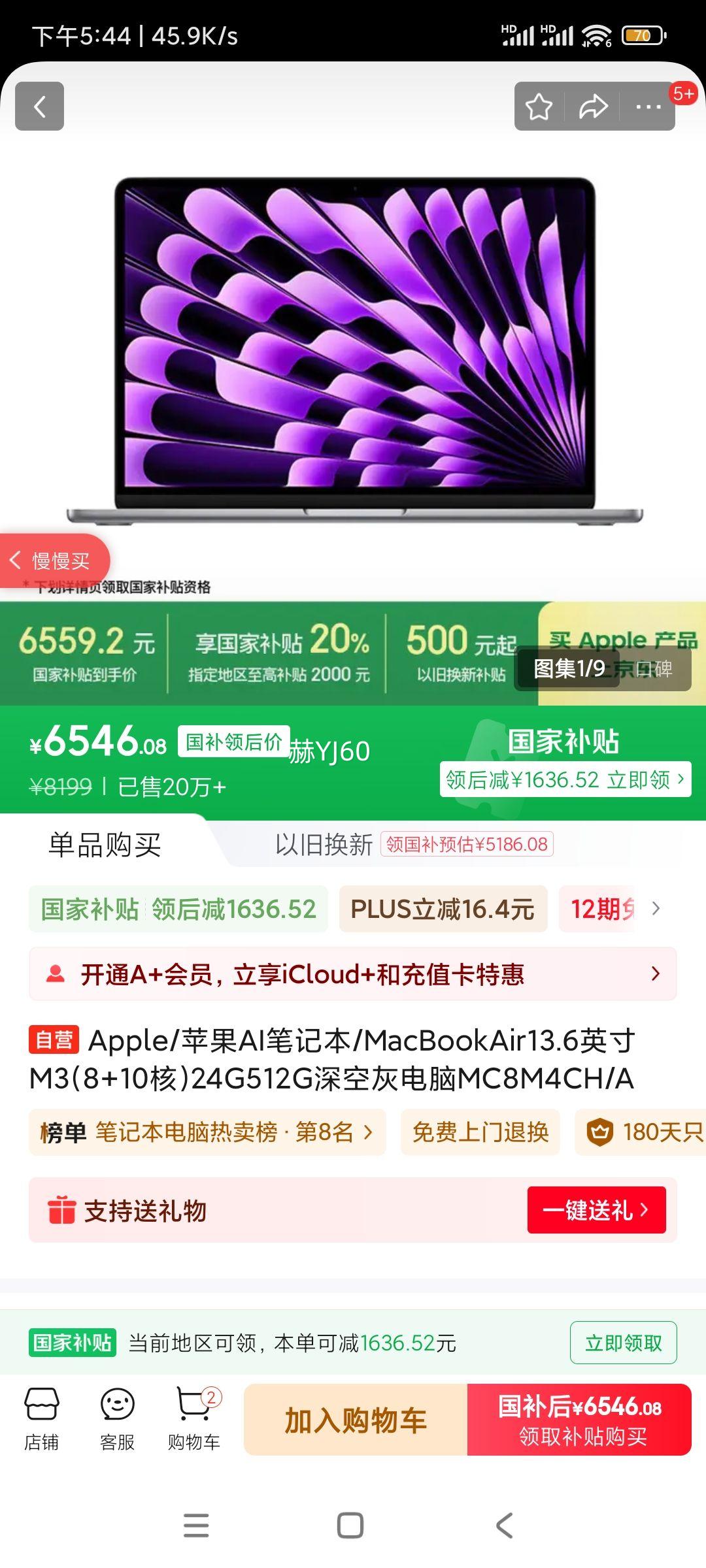Favorite this product with the star icon

tap(539, 106)
